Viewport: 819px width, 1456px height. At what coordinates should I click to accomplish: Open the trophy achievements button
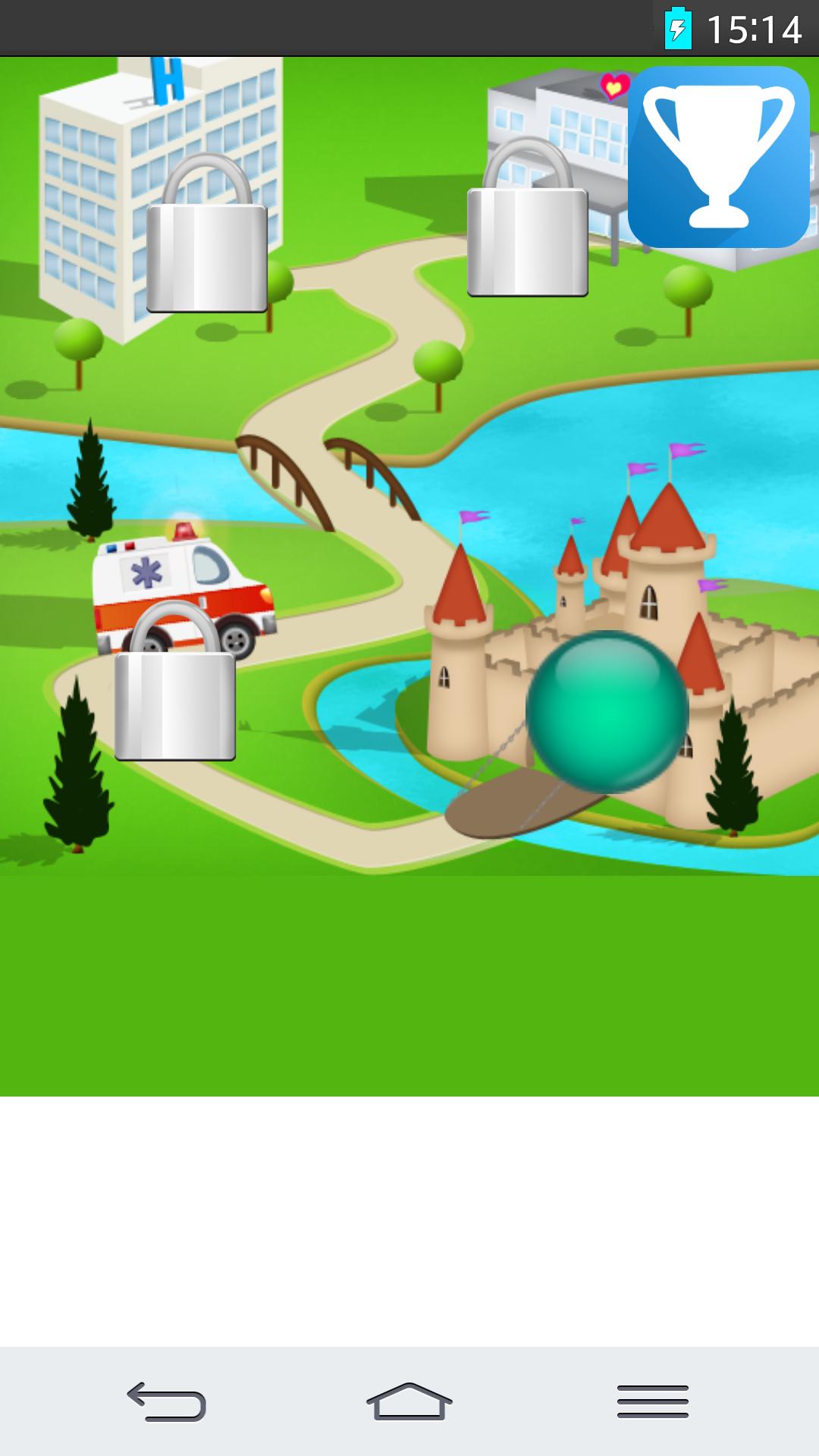click(x=718, y=156)
